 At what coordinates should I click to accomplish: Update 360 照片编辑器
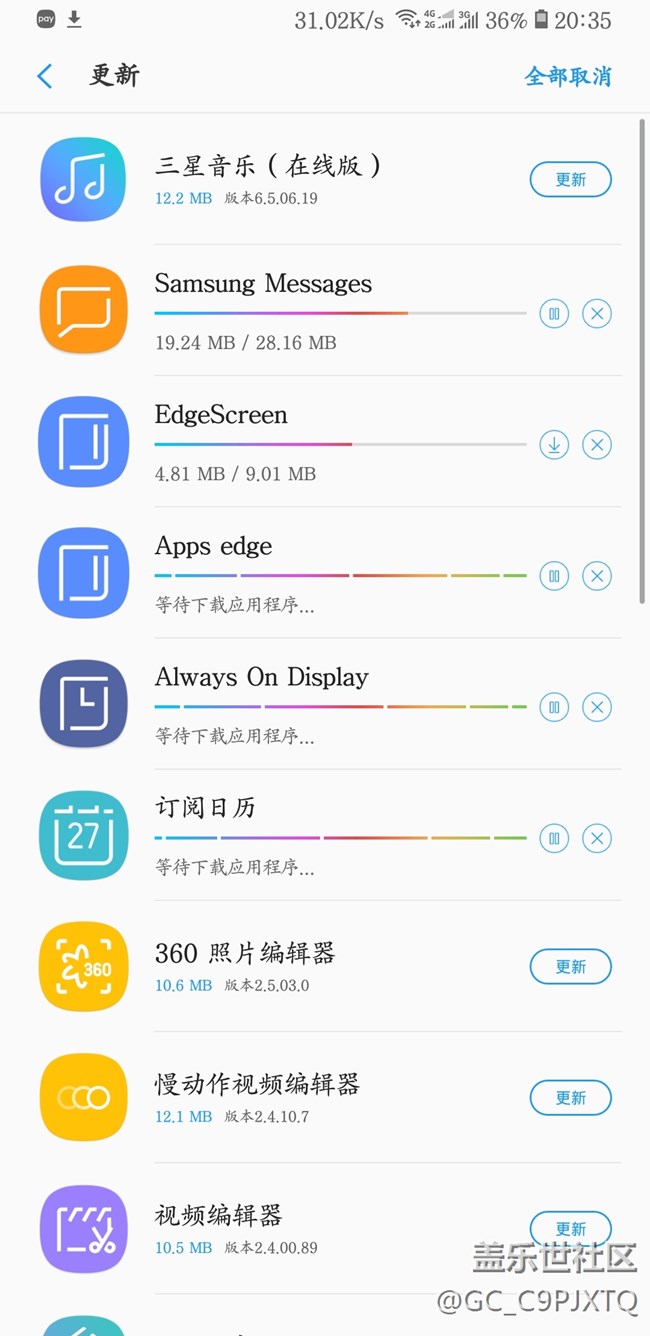point(570,967)
